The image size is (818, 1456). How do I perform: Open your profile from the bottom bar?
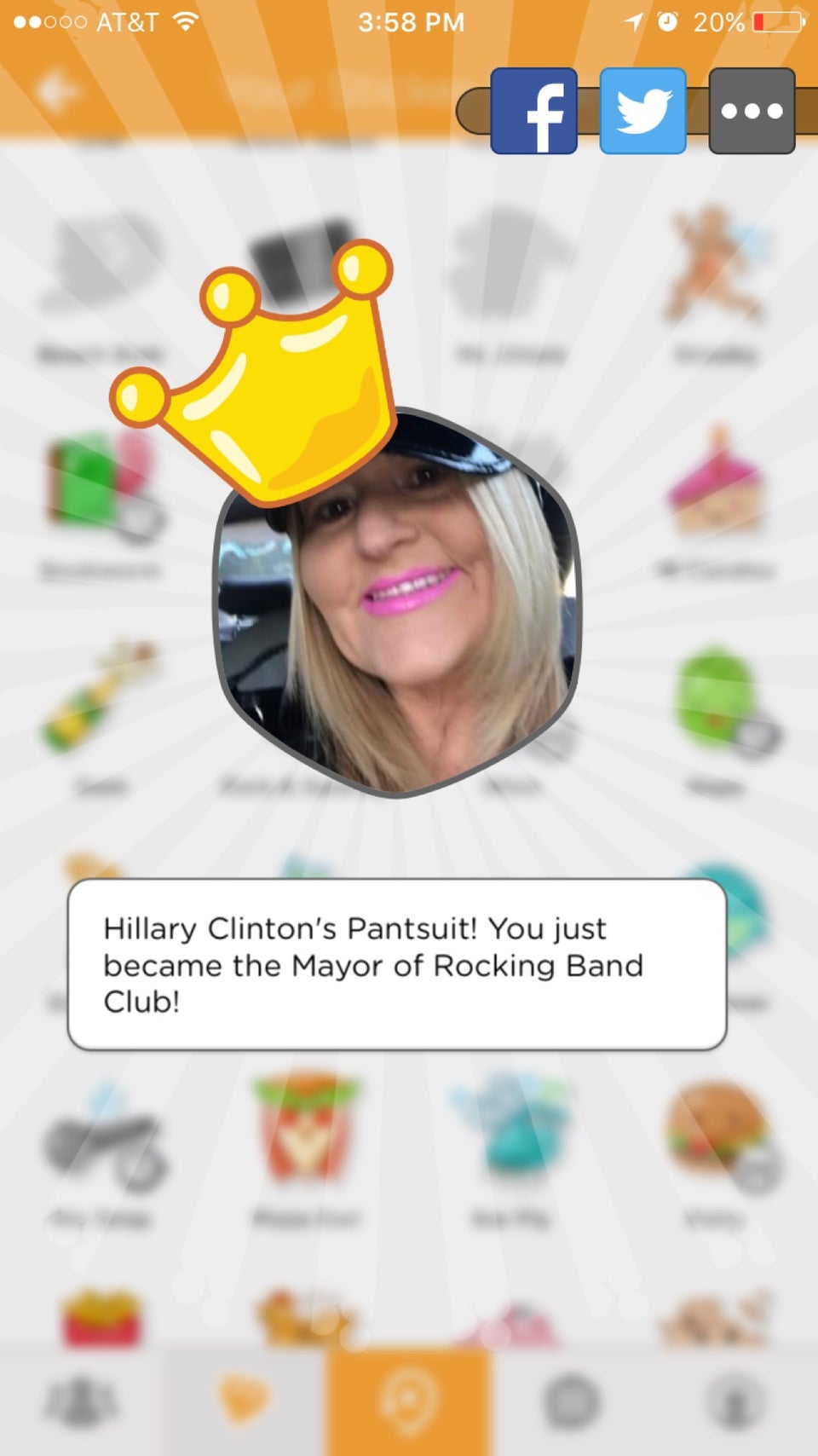pyautogui.click(x=736, y=1398)
